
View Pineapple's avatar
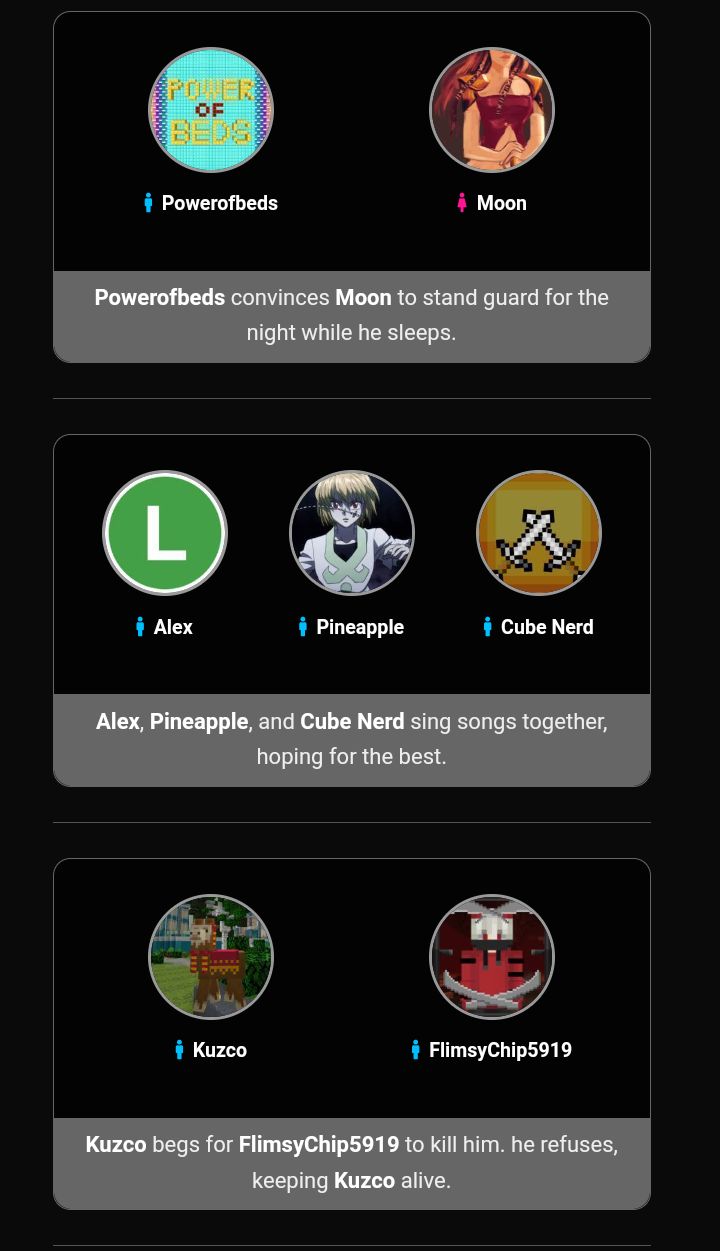point(352,533)
